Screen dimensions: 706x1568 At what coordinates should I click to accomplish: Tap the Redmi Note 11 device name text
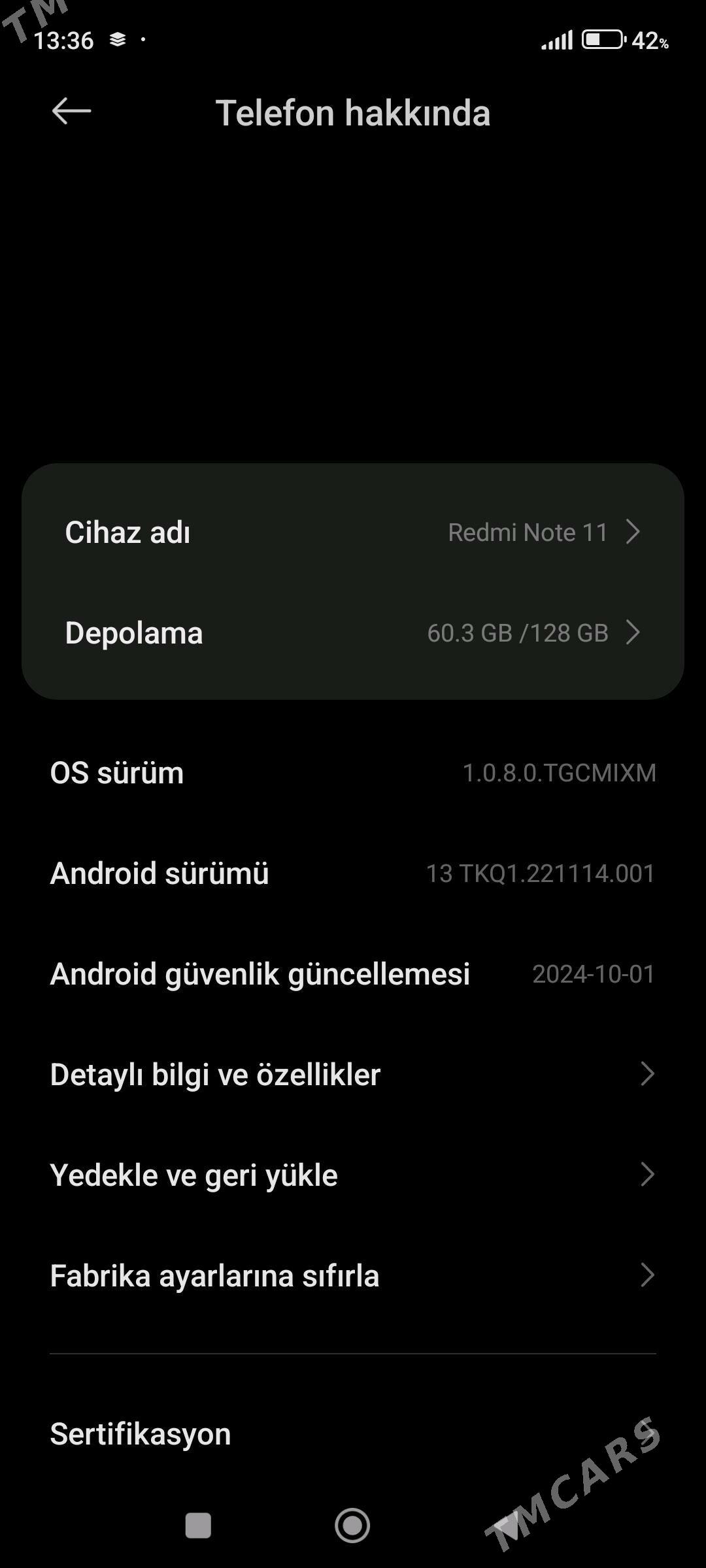[528, 532]
